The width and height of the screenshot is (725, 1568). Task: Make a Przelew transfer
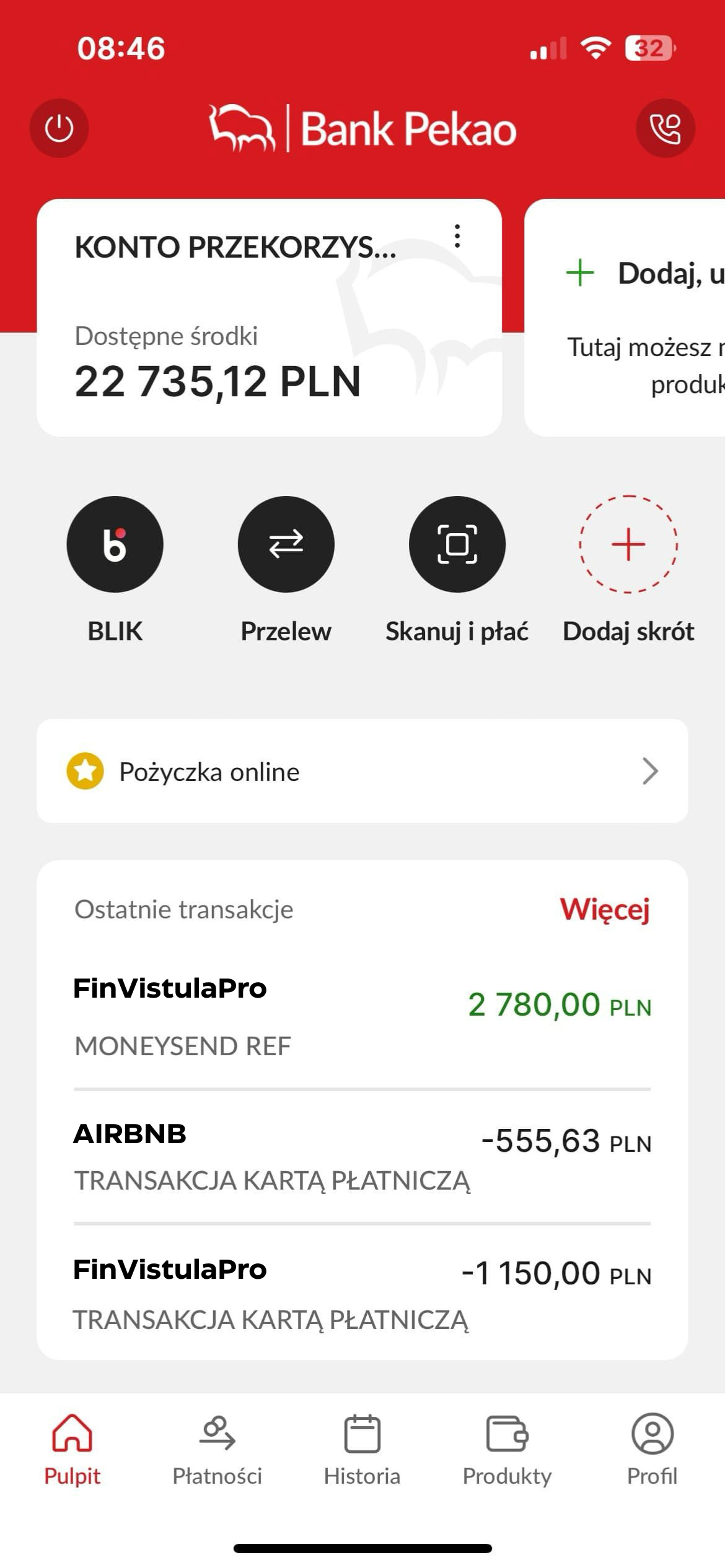(x=286, y=544)
